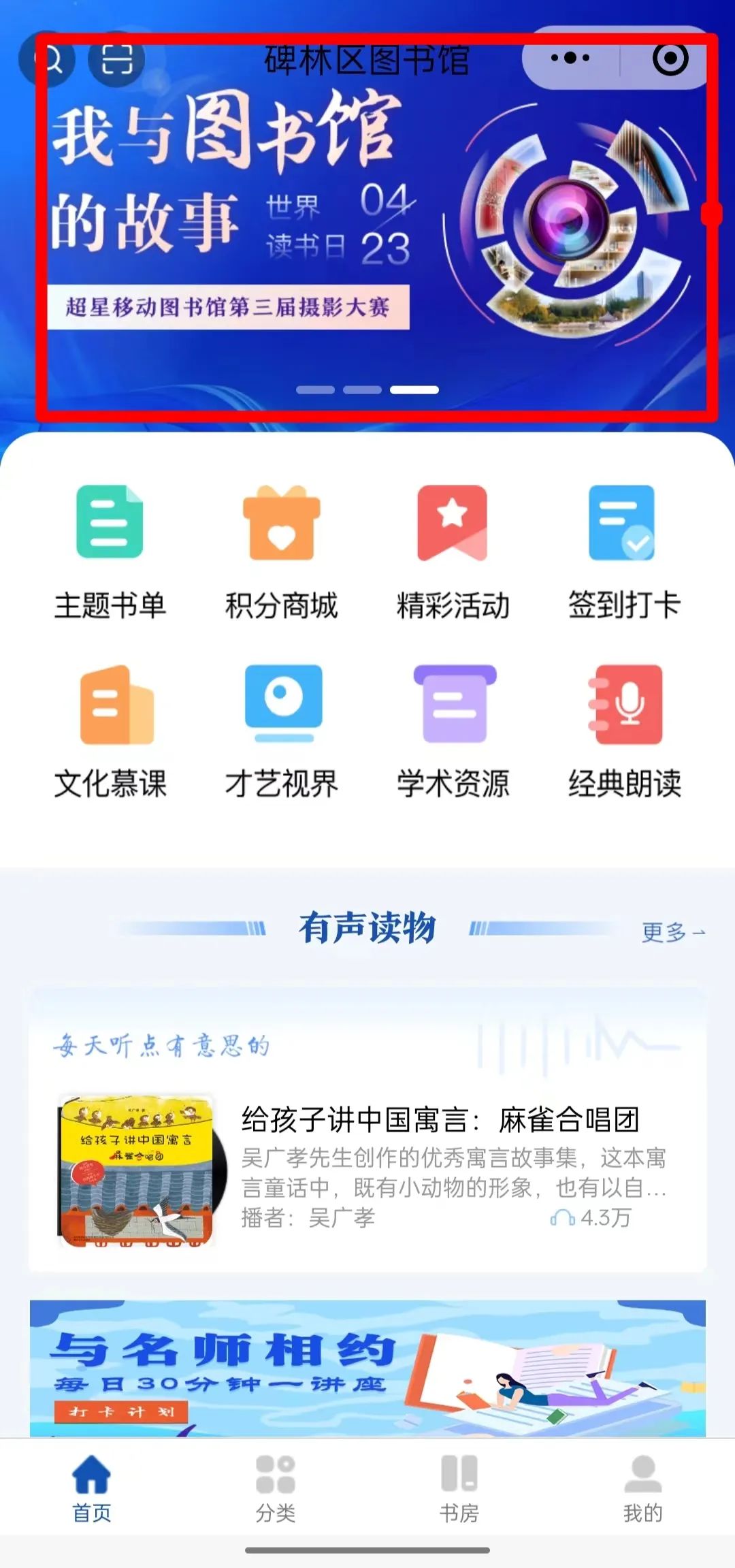735x1568 pixels.
Task: Switch to the 我的 tab
Action: [x=642, y=1489]
